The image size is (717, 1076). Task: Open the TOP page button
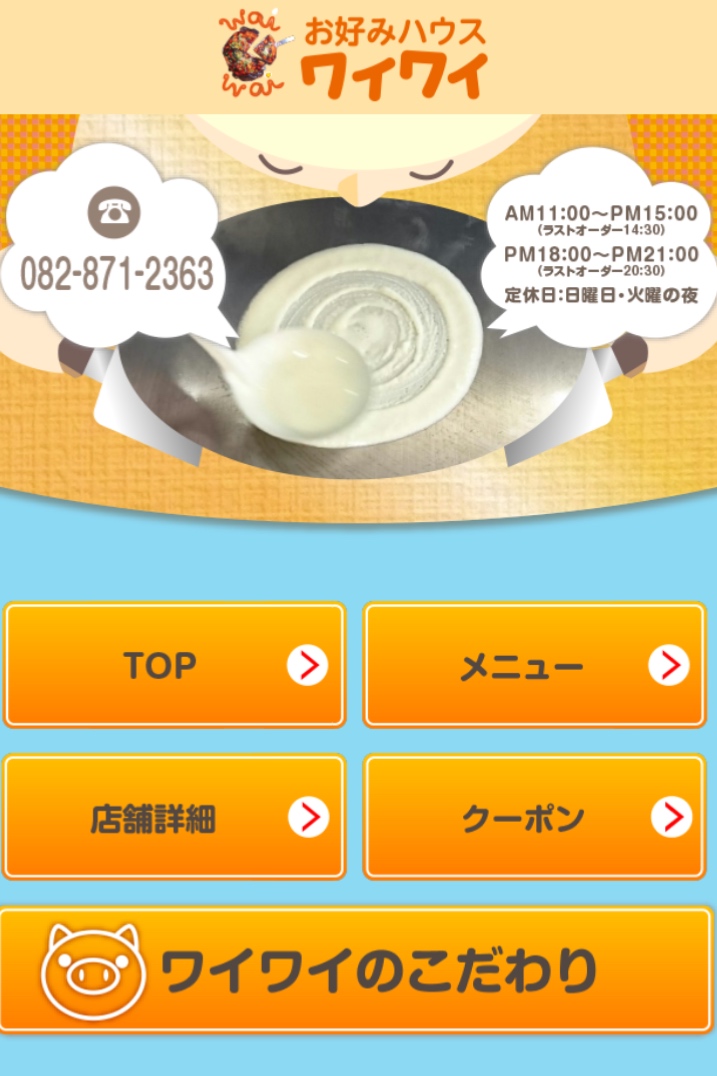pos(175,665)
